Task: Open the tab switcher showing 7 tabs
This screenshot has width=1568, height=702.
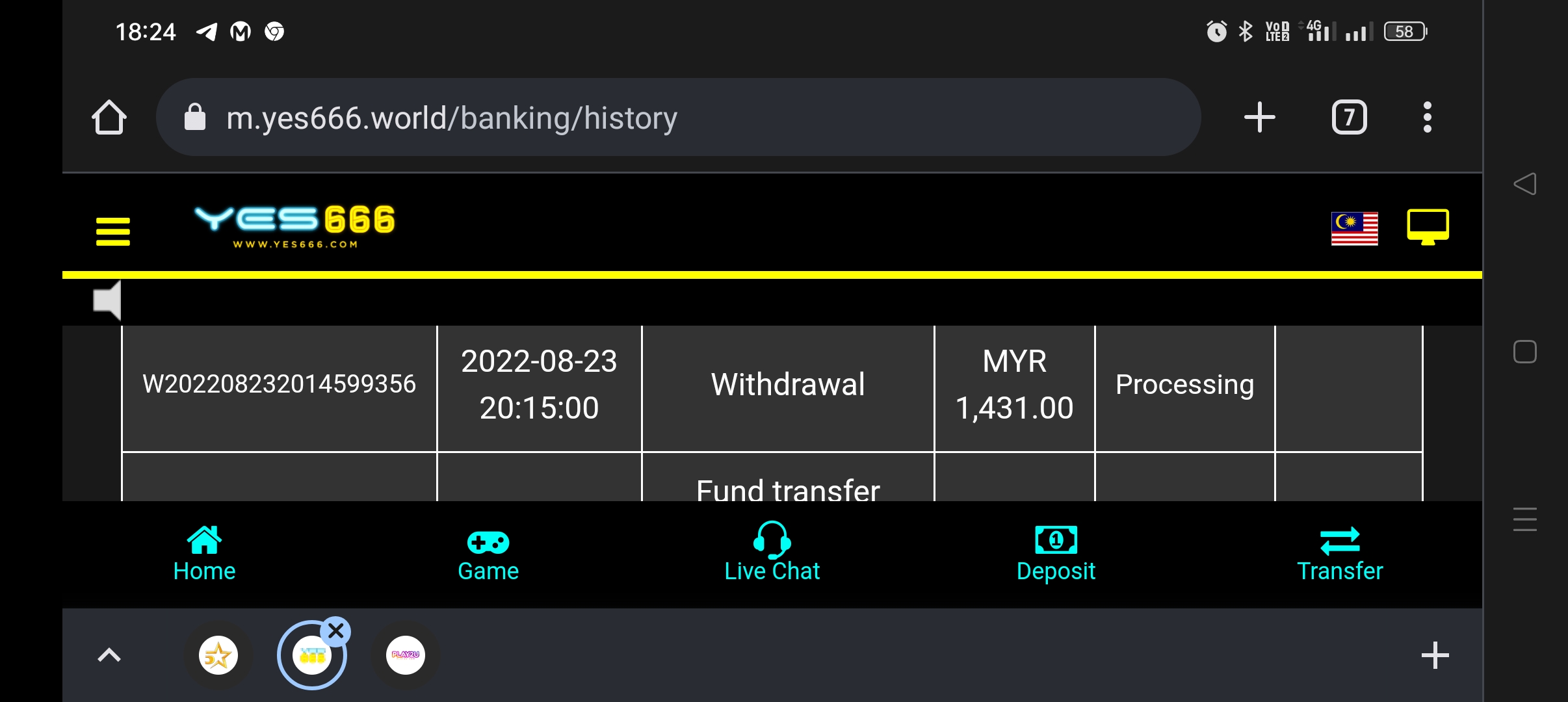Action: click(x=1350, y=118)
